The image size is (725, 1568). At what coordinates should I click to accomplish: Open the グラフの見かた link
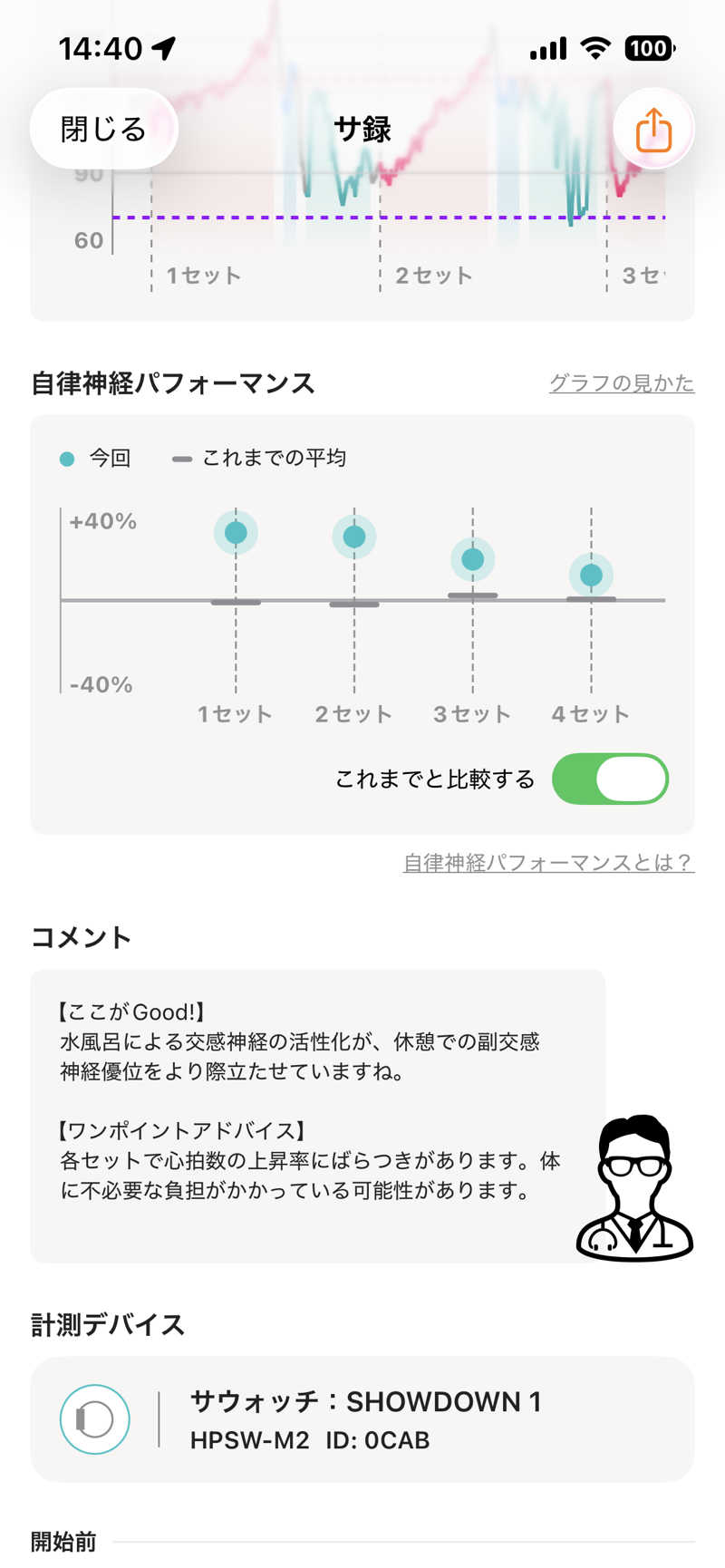click(x=621, y=383)
